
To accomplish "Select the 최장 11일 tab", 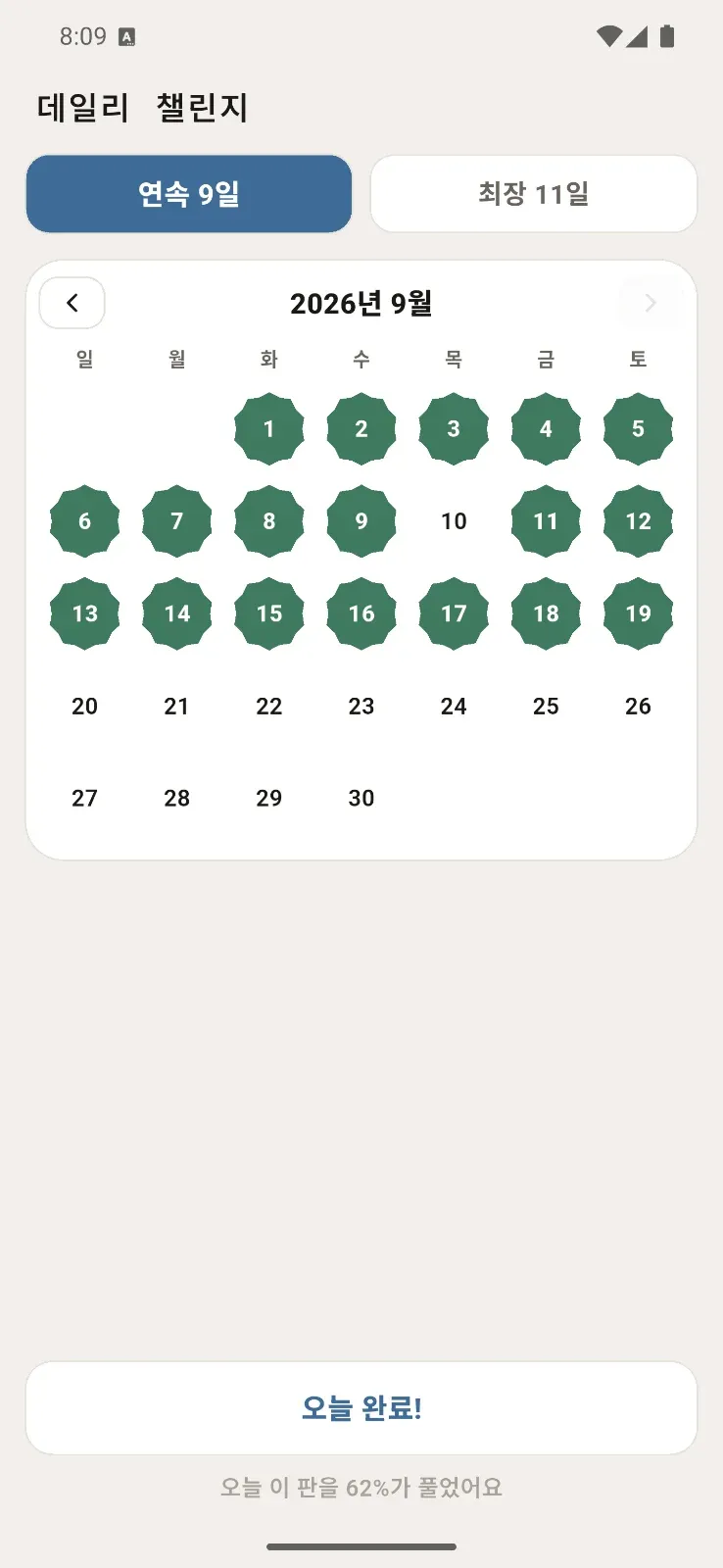I will (534, 194).
